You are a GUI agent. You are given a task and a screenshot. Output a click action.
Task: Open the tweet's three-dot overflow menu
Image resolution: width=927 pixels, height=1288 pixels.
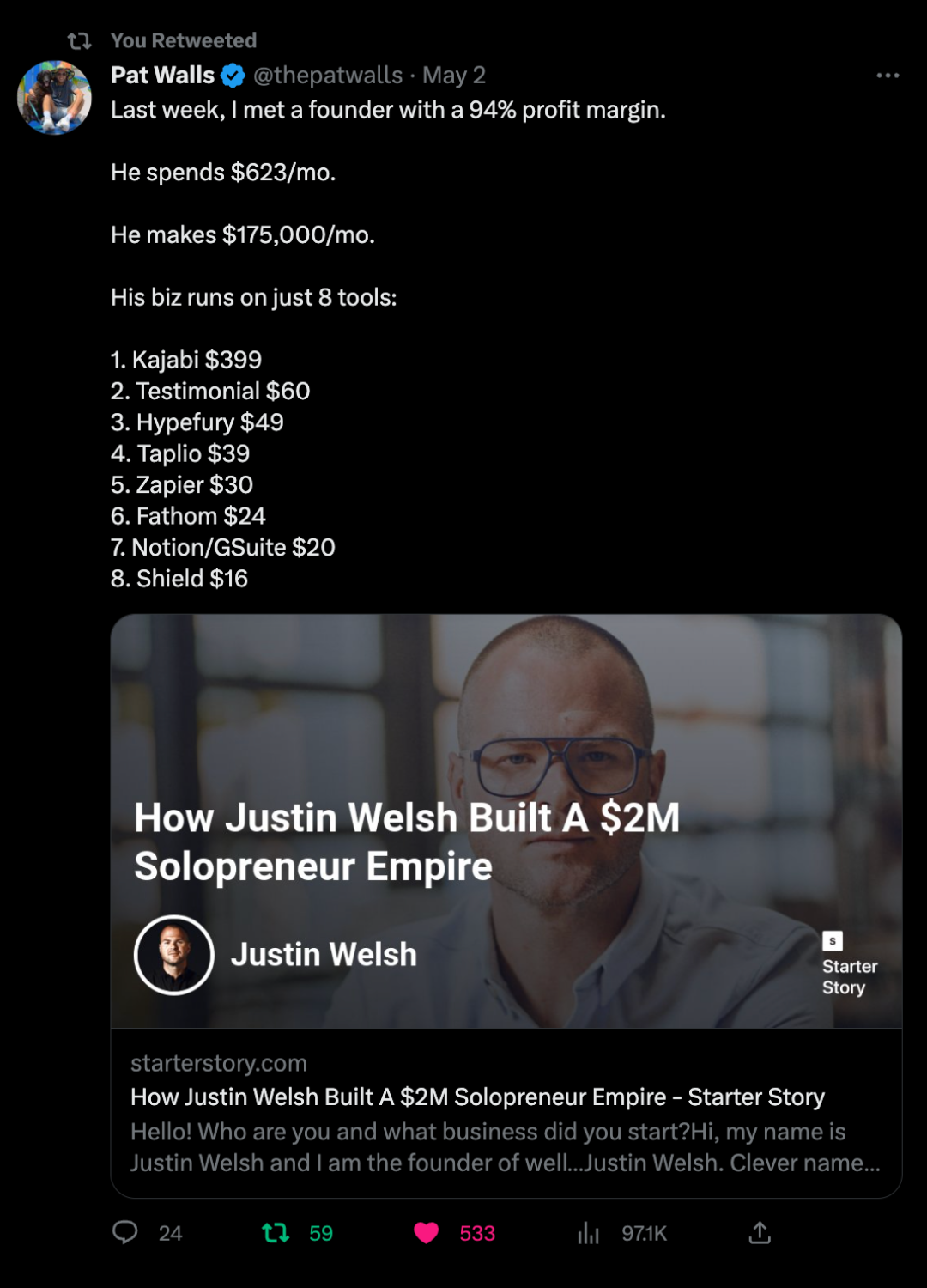click(888, 76)
